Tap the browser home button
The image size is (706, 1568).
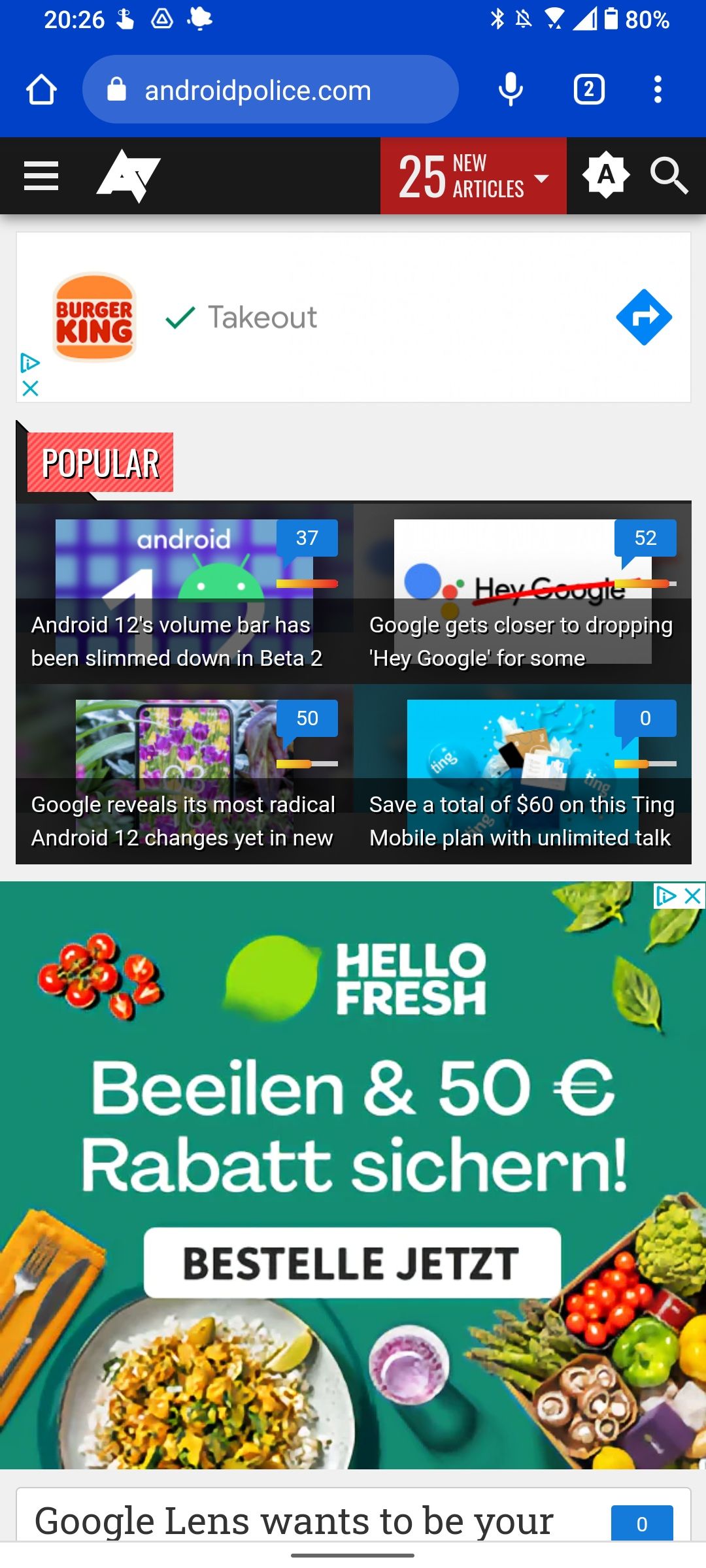point(41,90)
